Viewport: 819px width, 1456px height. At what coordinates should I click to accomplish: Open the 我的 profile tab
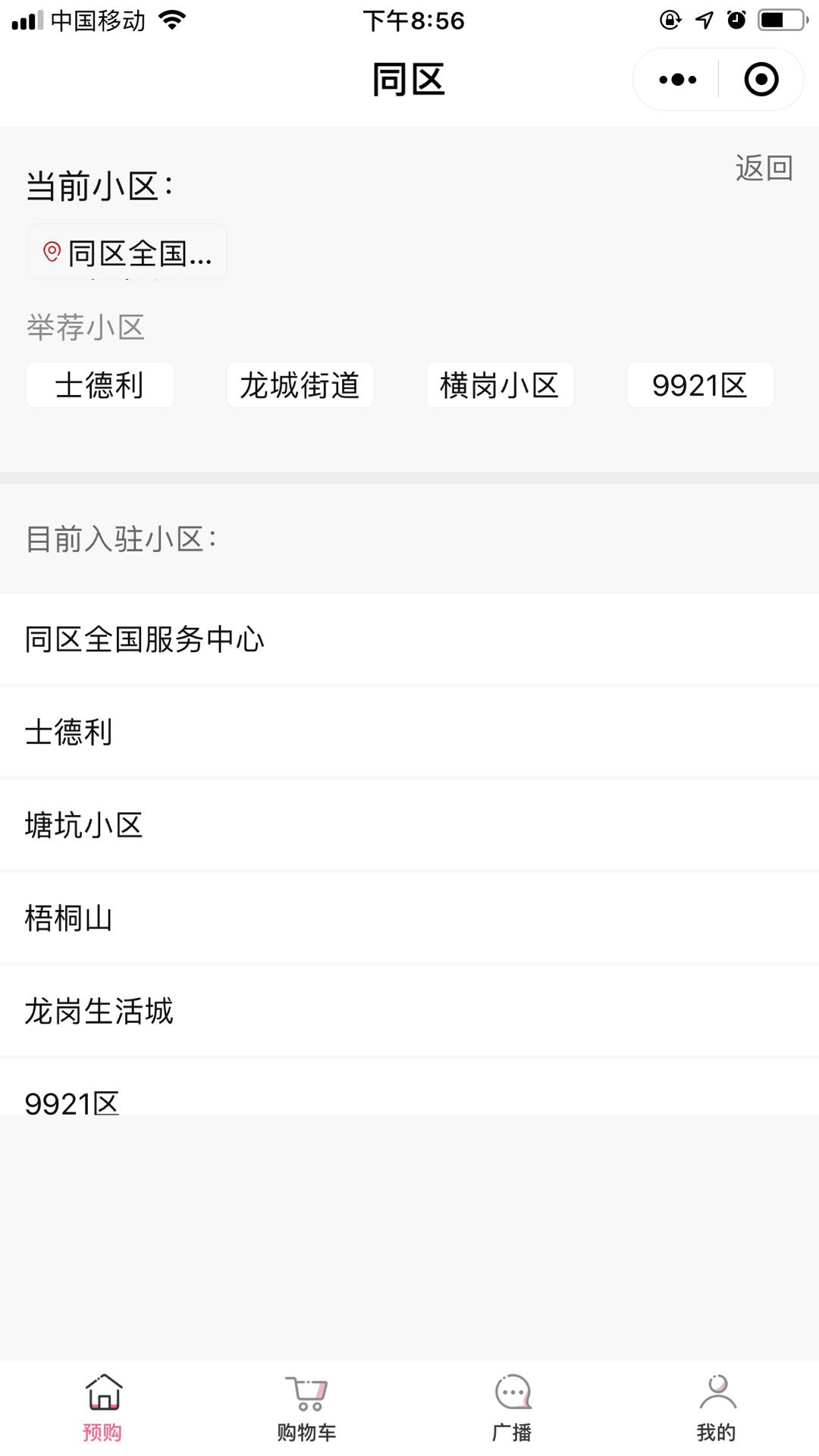[x=717, y=1408]
